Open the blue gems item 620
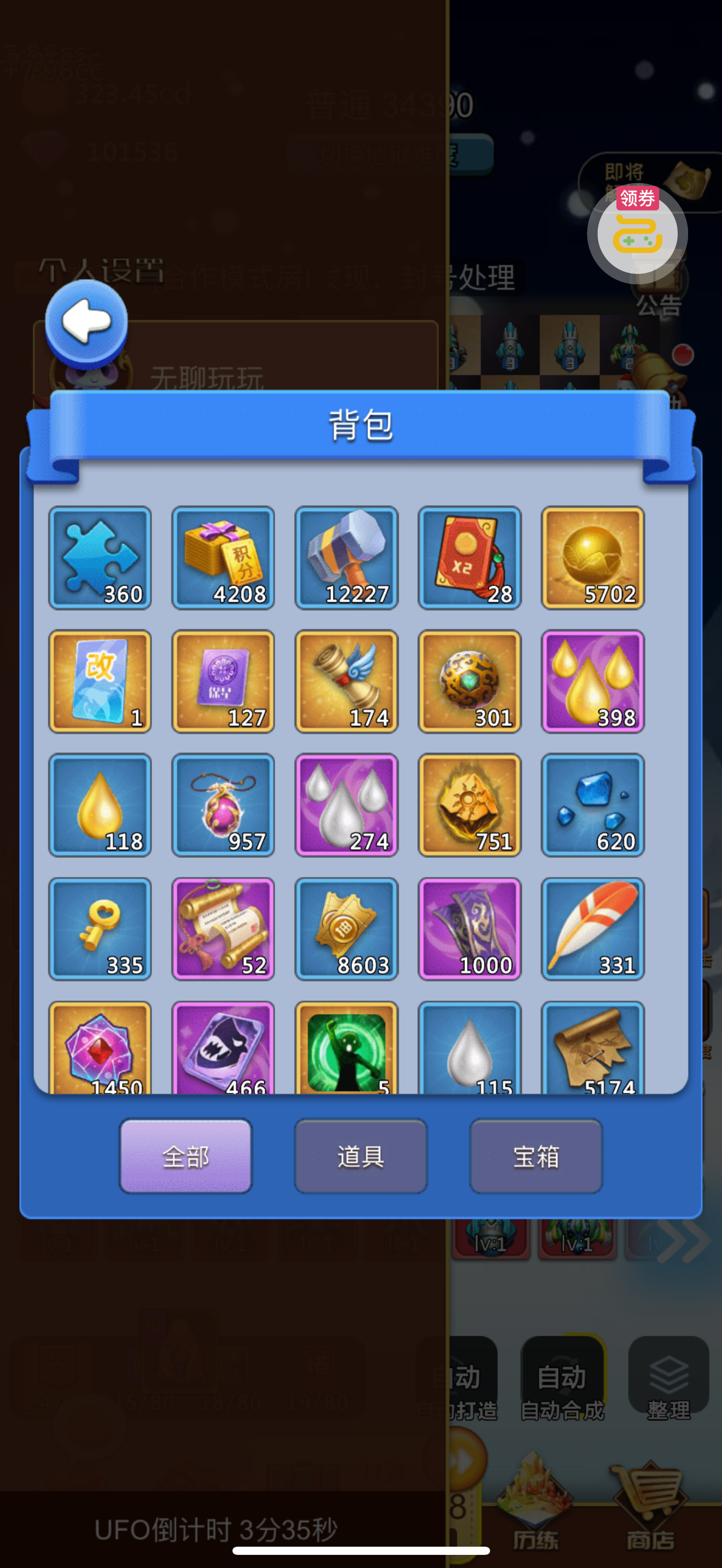This screenshot has width=722, height=1568. (593, 805)
